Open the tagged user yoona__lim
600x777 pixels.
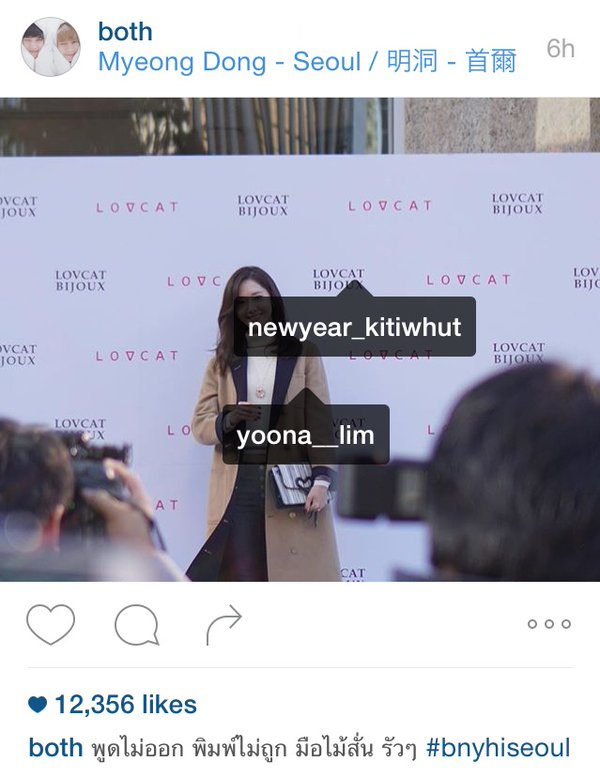(306, 435)
